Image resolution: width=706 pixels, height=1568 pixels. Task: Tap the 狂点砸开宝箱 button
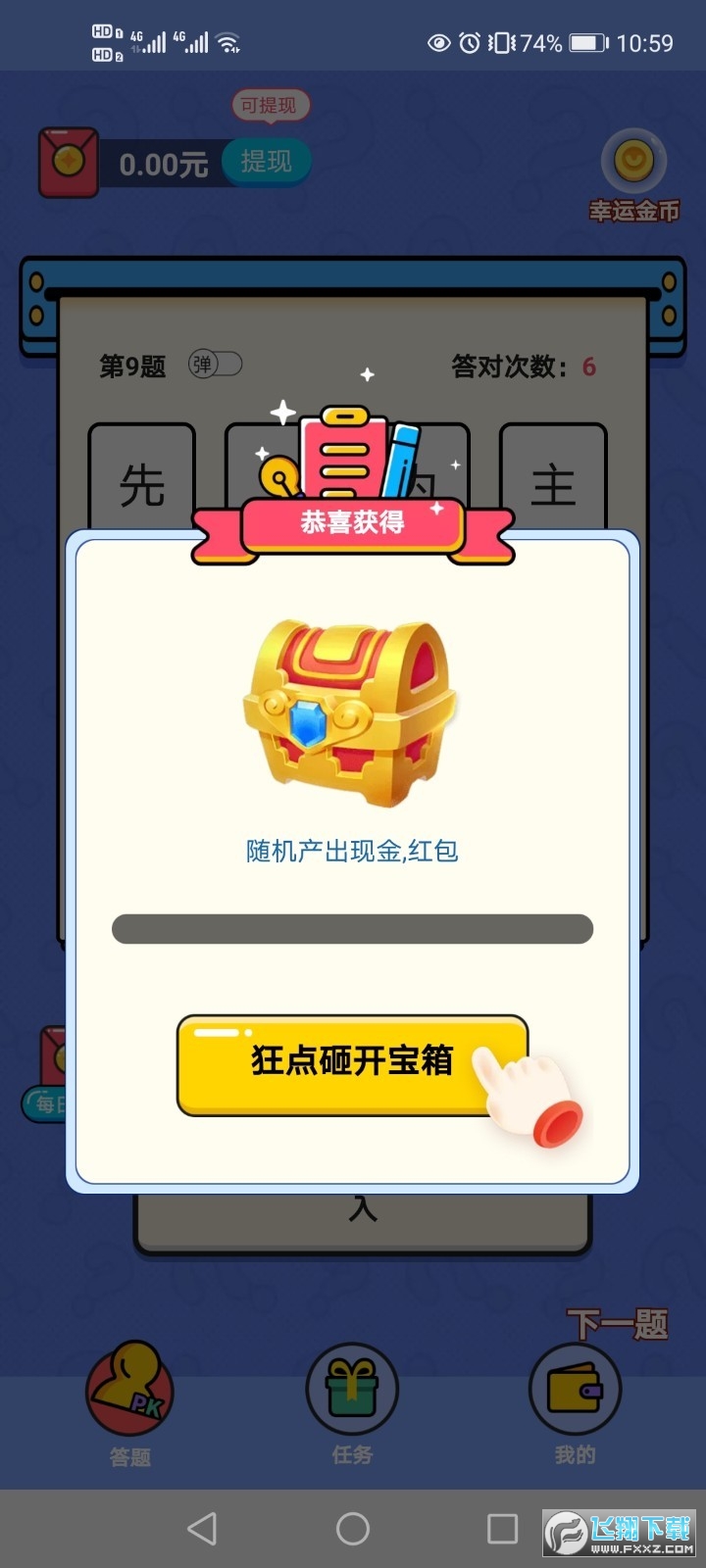click(352, 1064)
